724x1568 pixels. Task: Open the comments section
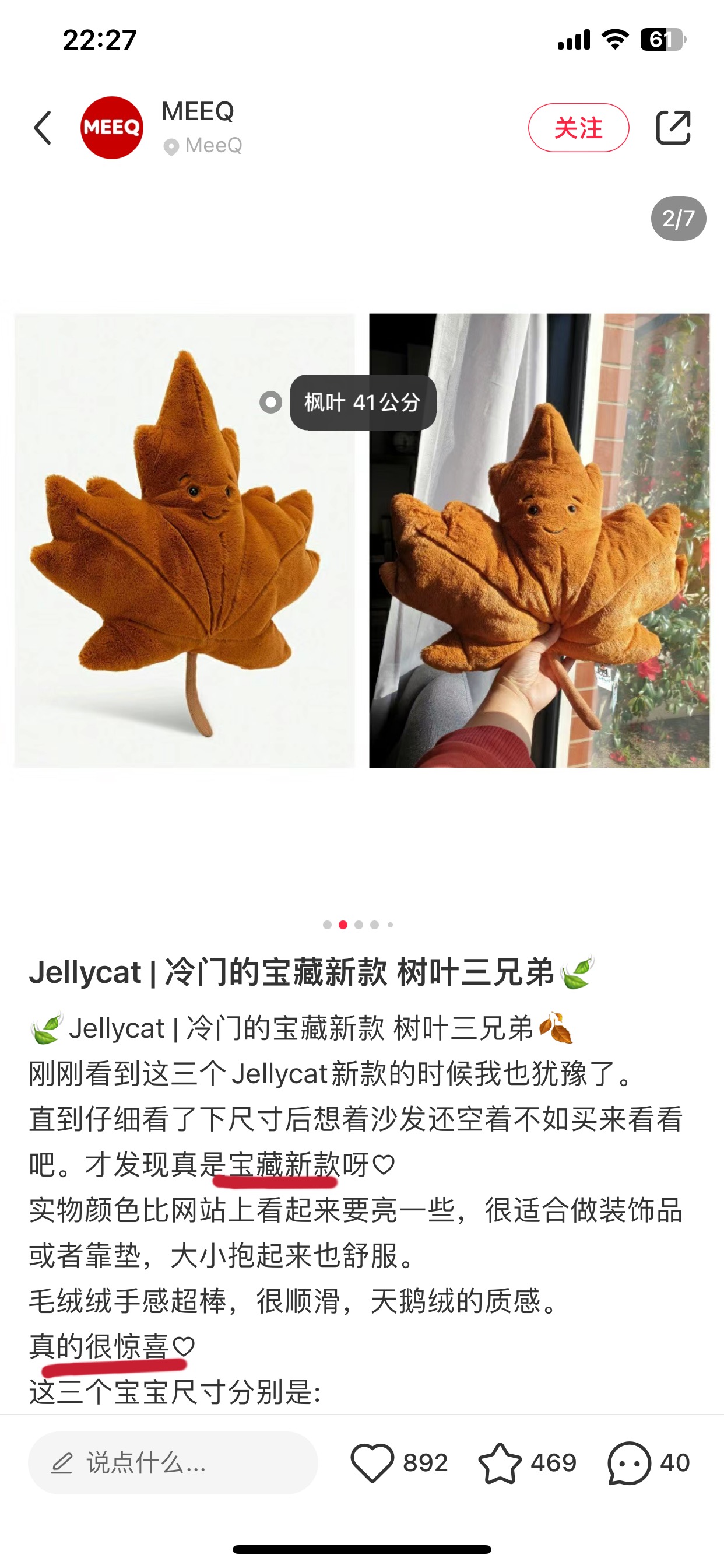629,1462
